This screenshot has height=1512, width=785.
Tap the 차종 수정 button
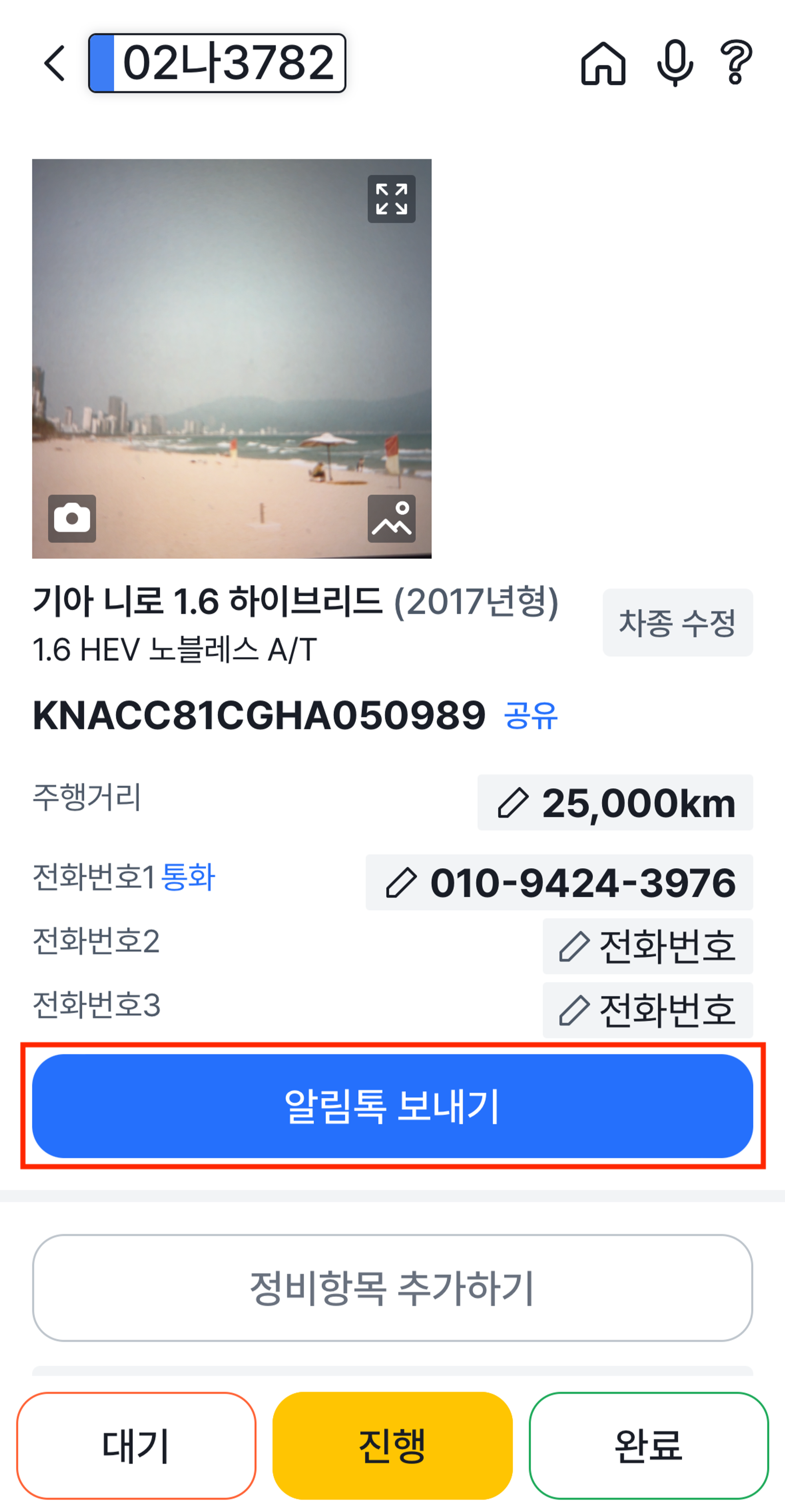[x=677, y=623]
